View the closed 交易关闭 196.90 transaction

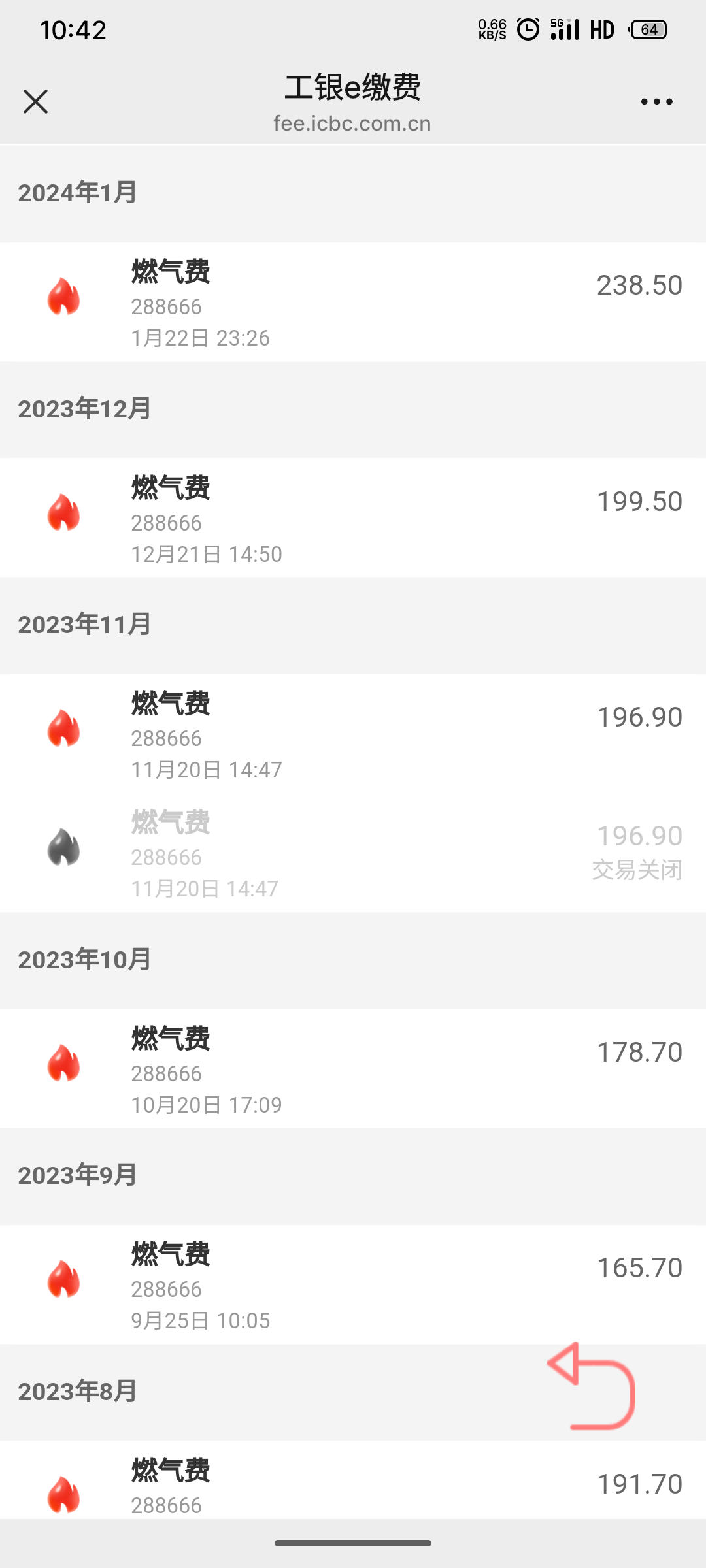tap(353, 853)
